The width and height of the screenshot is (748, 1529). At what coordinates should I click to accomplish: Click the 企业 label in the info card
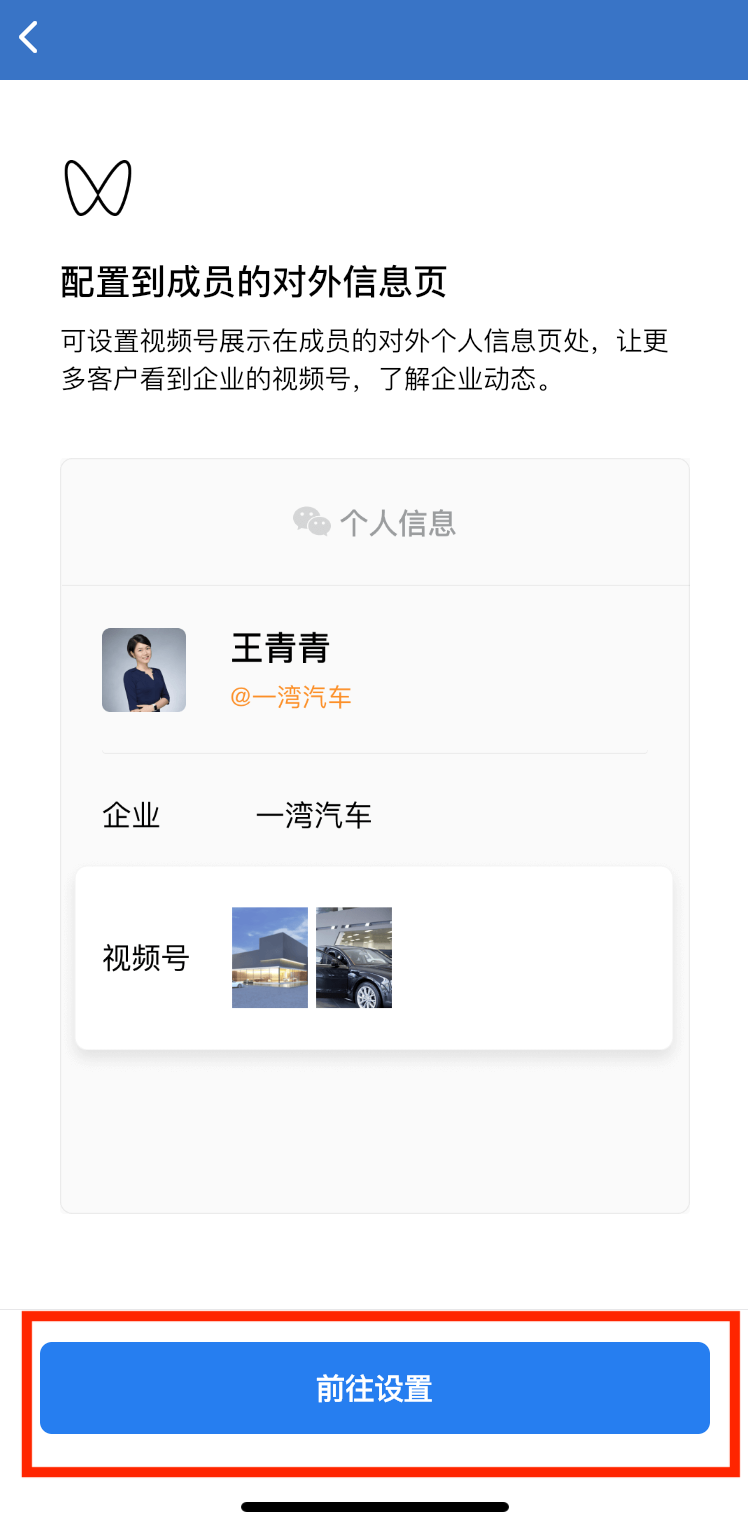(130, 814)
